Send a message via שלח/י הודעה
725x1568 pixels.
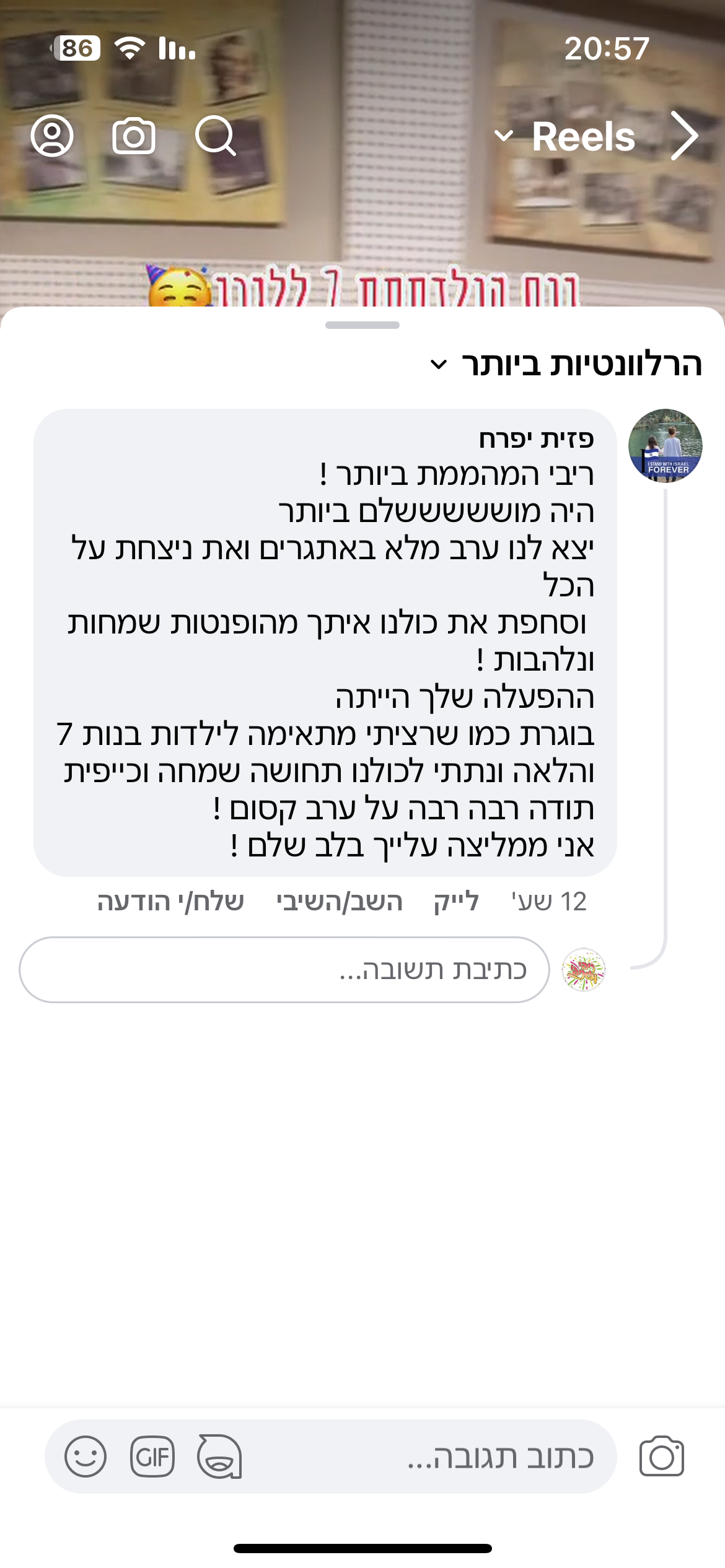pyautogui.click(x=170, y=902)
